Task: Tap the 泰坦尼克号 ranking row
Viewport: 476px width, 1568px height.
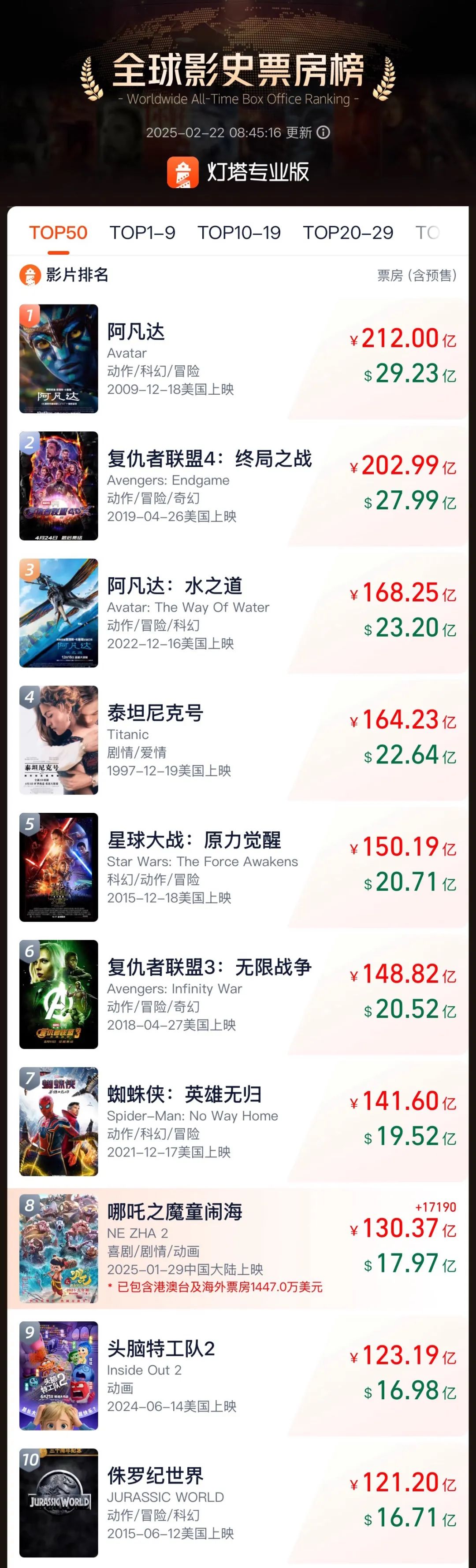Action: [x=238, y=740]
